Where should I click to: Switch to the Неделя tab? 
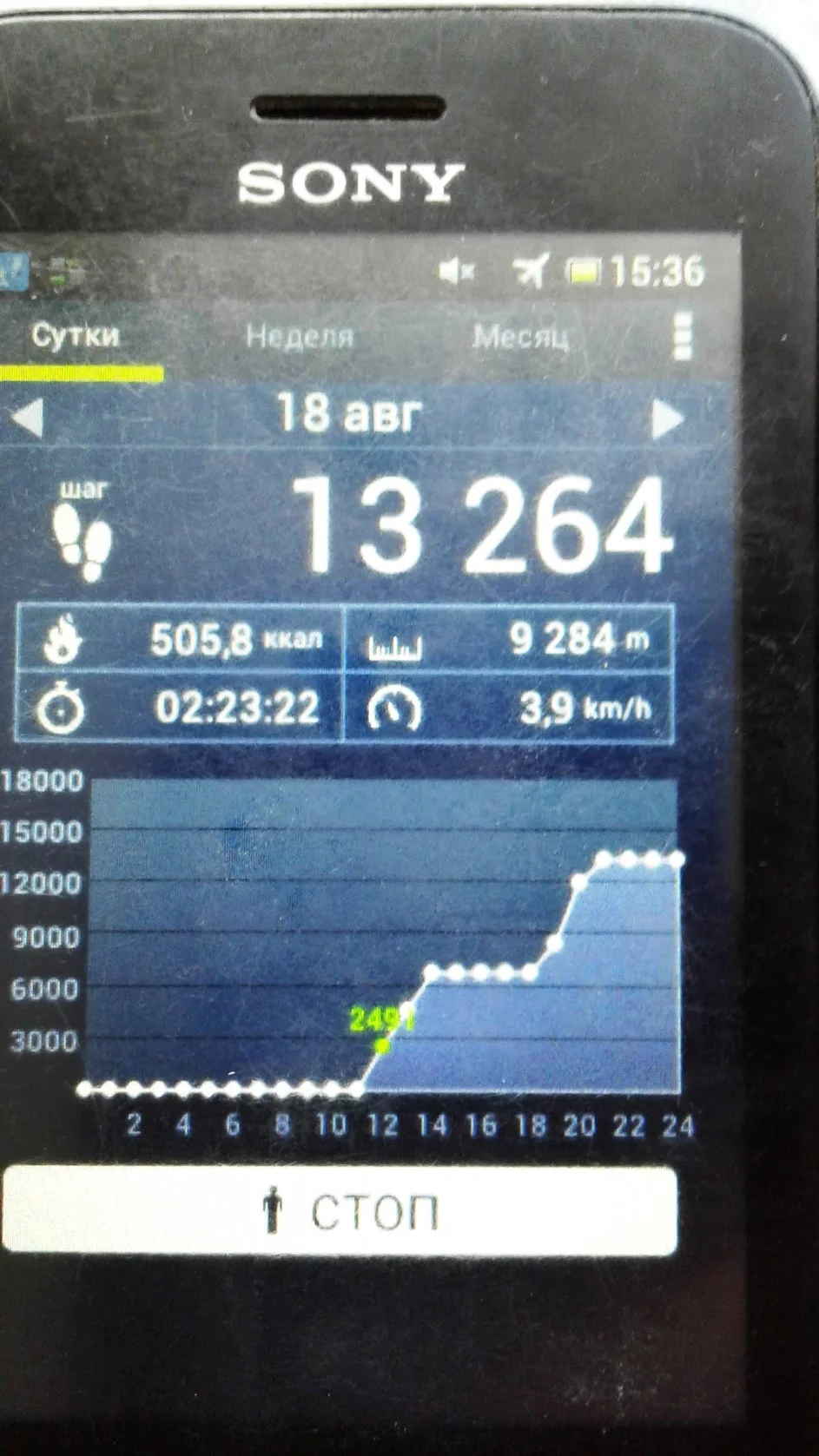(x=300, y=336)
